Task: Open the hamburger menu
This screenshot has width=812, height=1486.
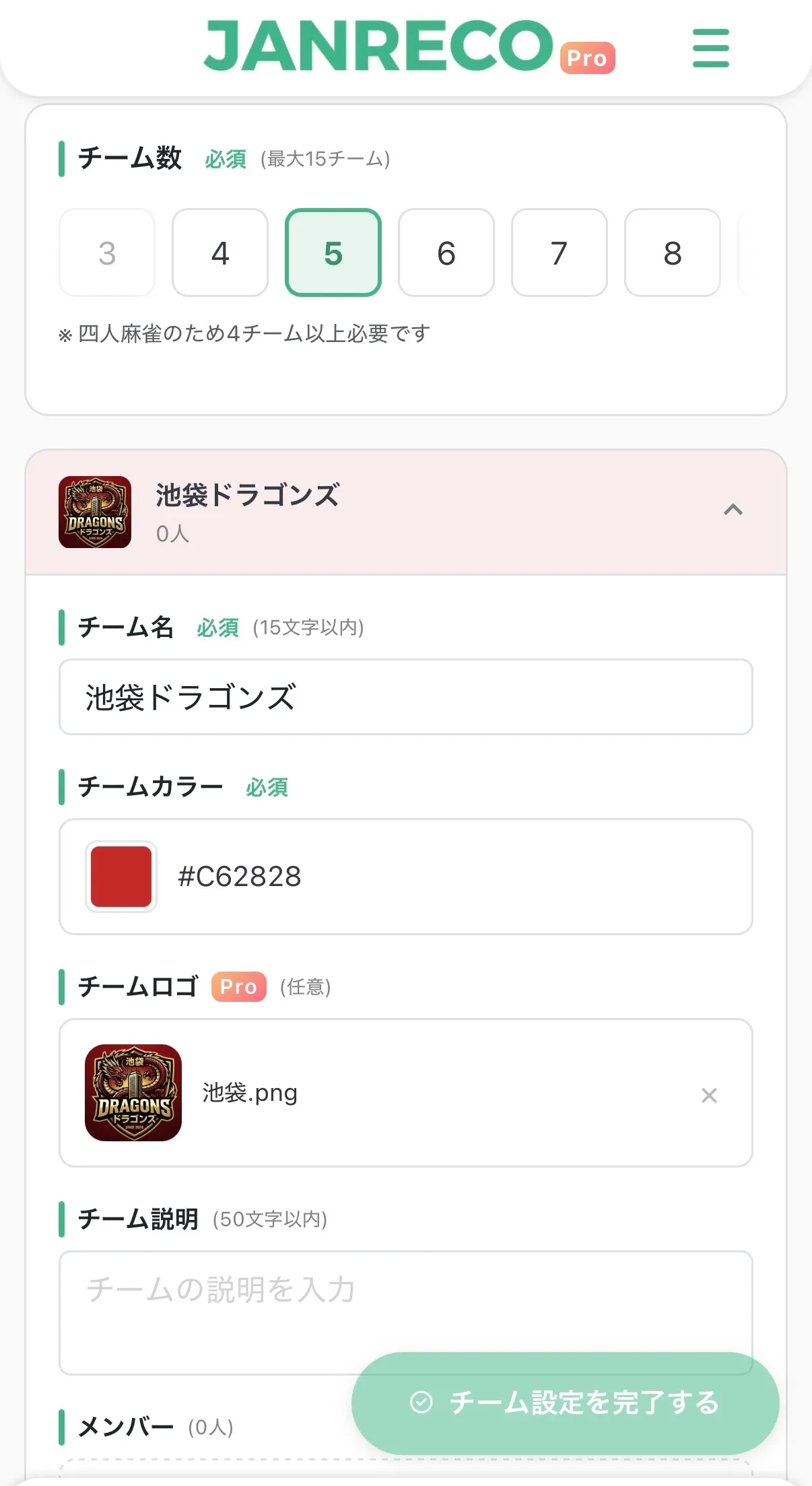Action: tap(710, 48)
